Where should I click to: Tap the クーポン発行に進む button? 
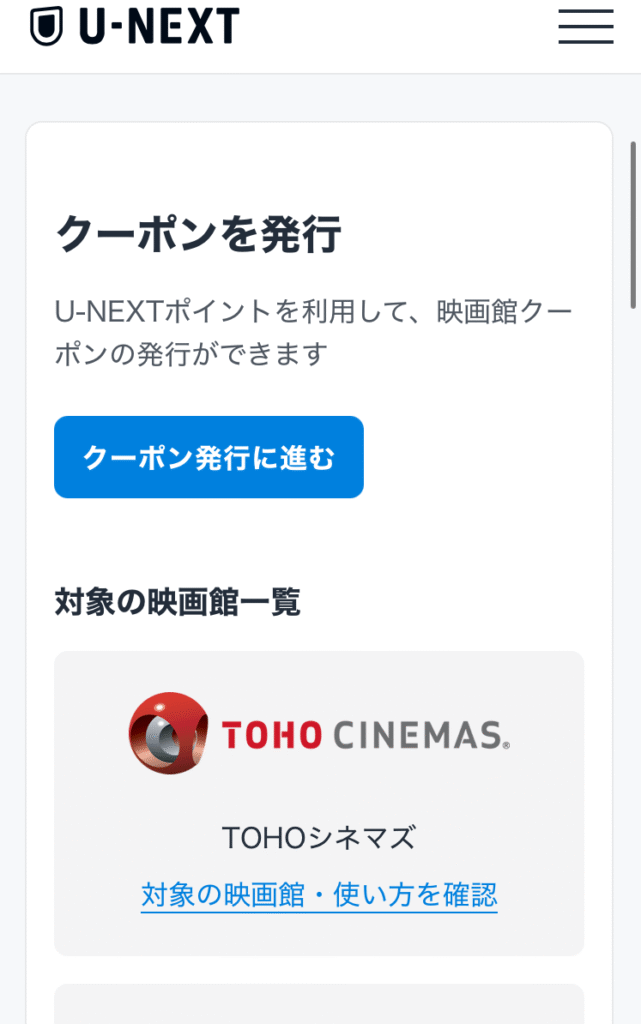pyautogui.click(x=208, y=457)
